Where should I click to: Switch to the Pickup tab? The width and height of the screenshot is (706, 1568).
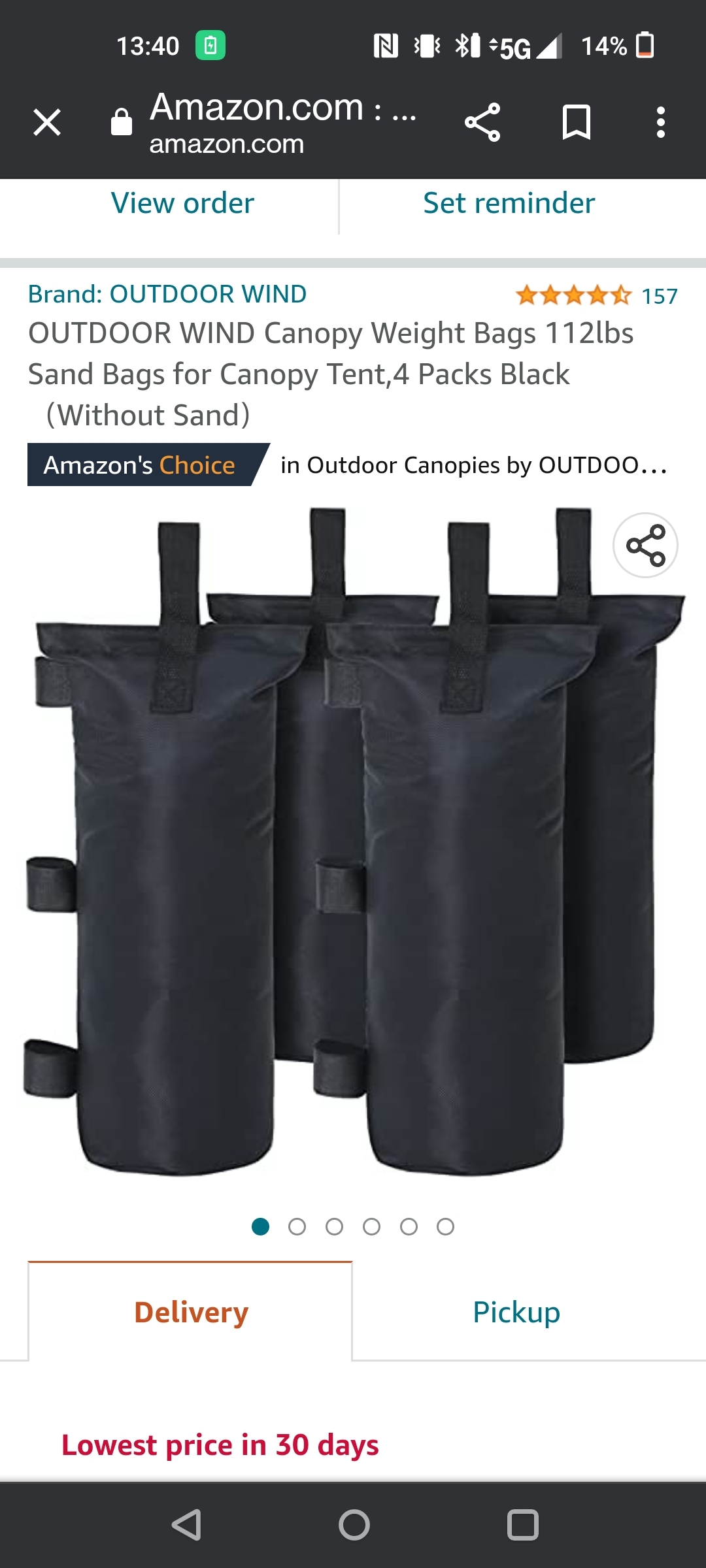(516, 1312)
